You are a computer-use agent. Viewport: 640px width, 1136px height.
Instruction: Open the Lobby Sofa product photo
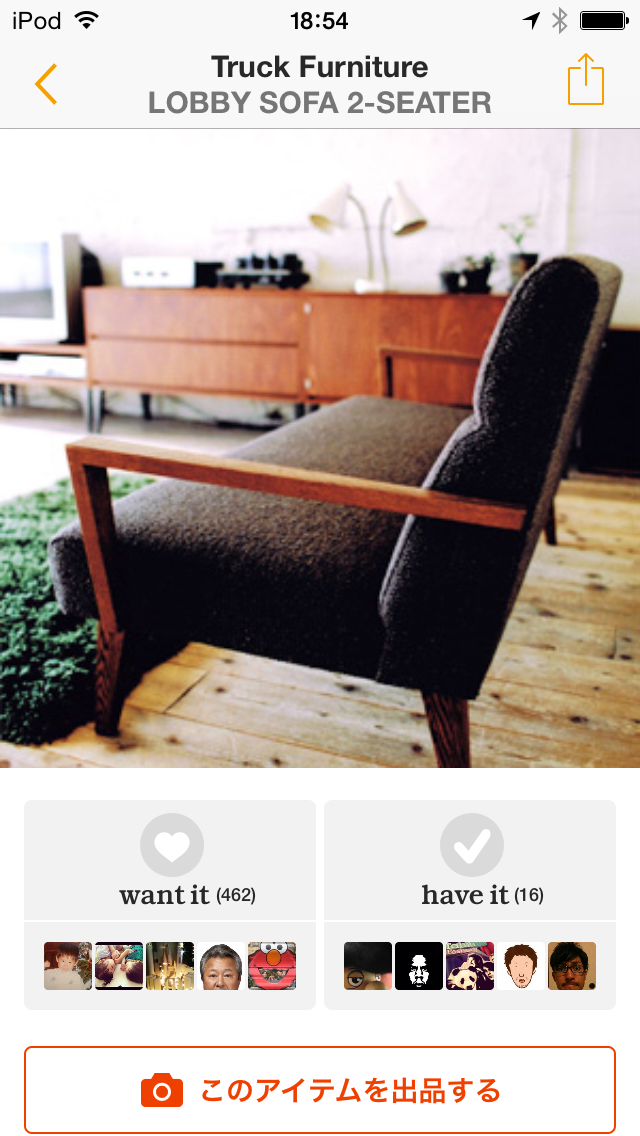(x=320, y=448)
